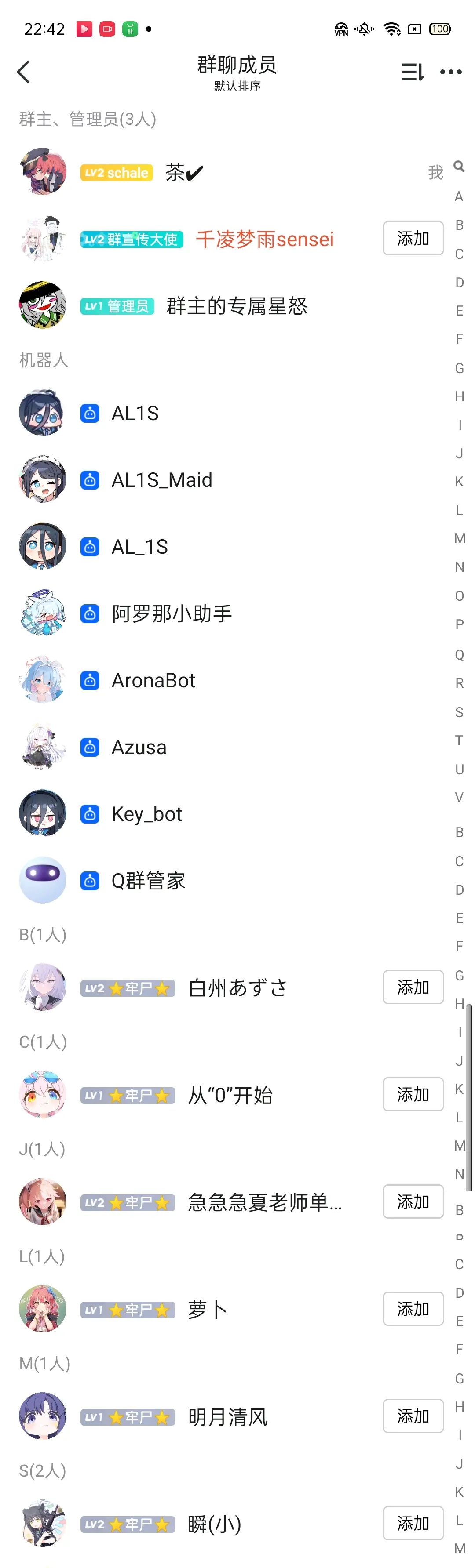
Task: Add 白州あずさ as a friend
Action: (412, 987)
